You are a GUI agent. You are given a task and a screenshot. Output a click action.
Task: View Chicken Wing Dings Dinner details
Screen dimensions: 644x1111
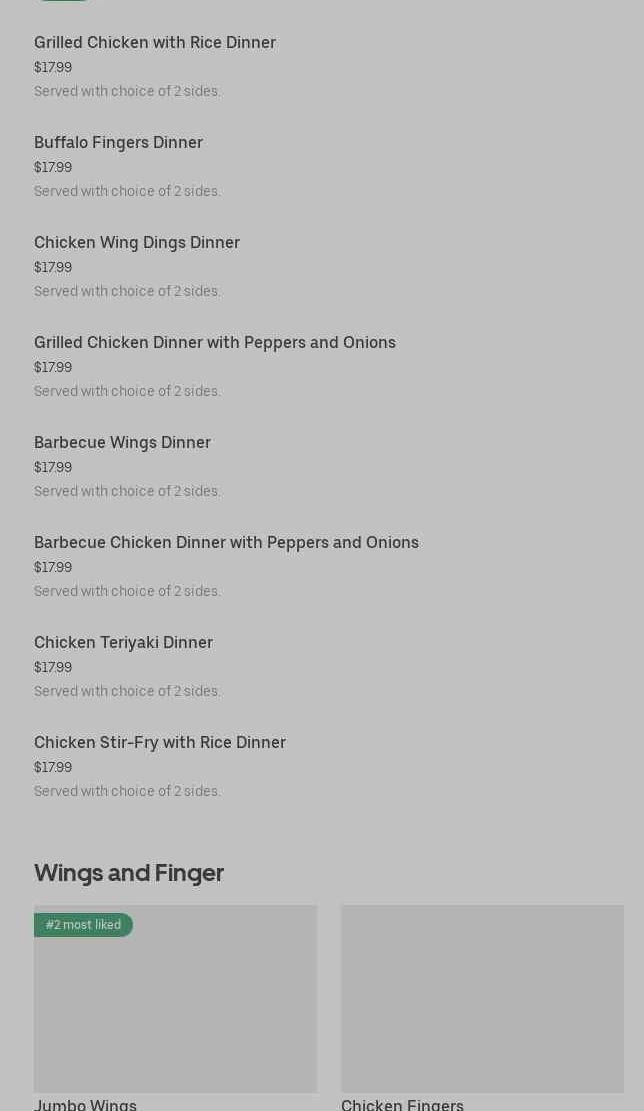(137, 243)
